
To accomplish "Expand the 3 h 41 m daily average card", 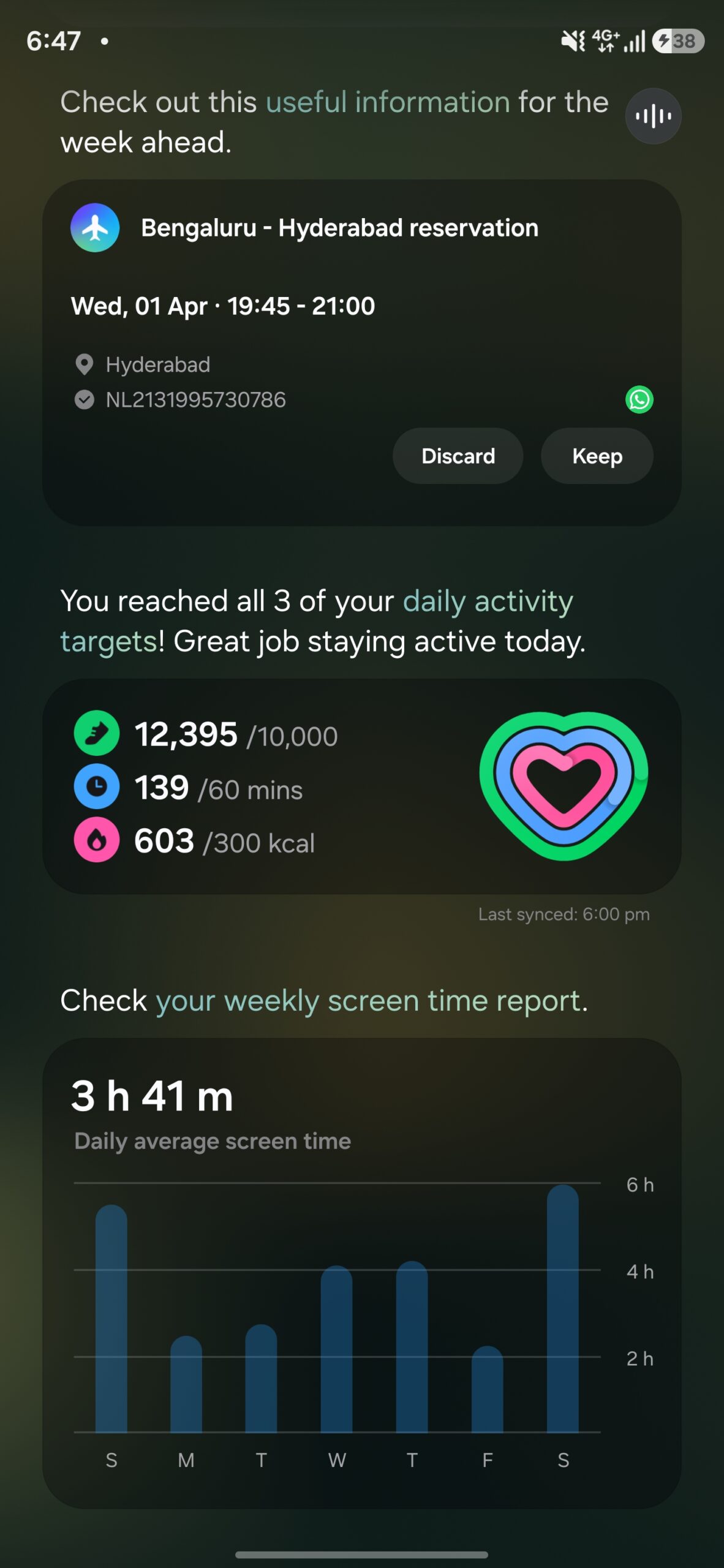I will coord(151,1097).
